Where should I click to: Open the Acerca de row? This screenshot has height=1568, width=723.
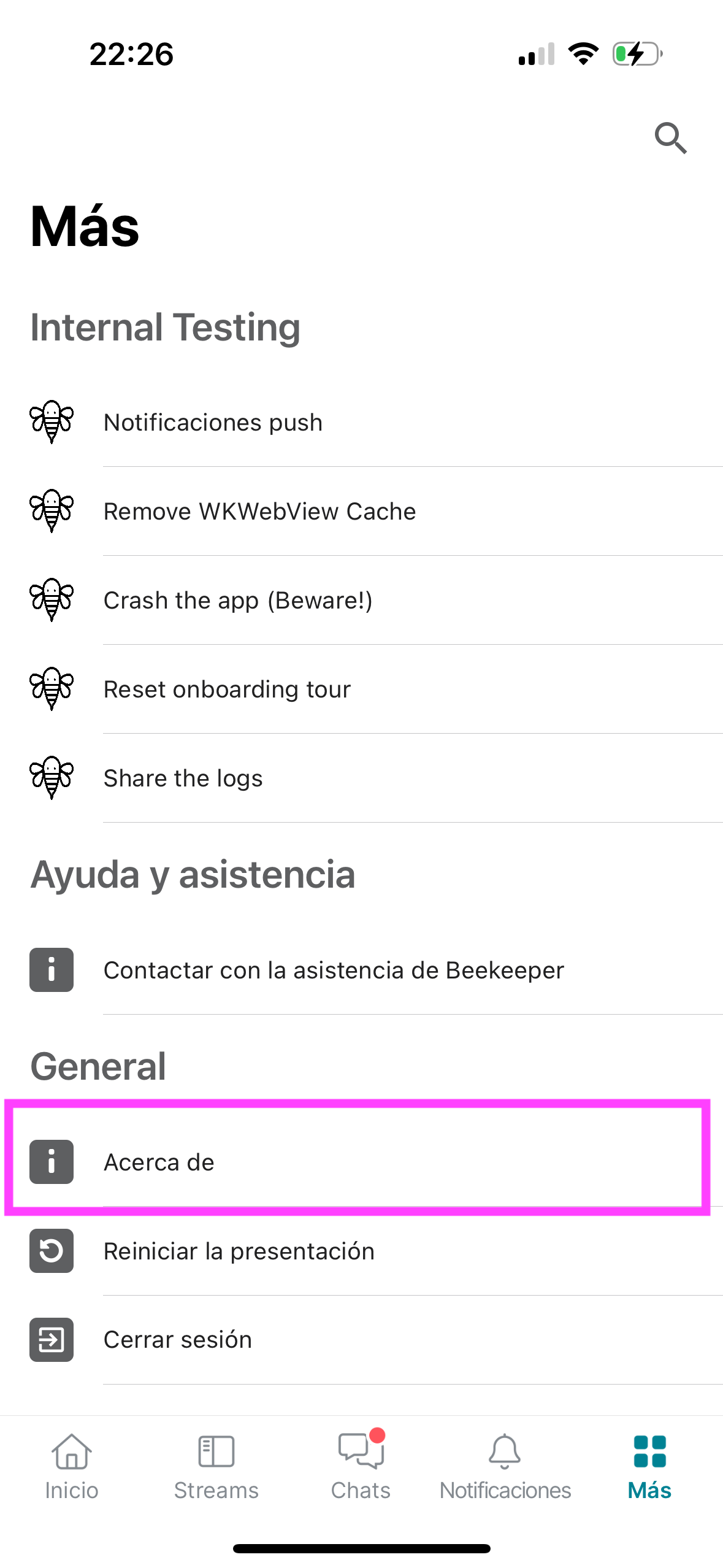click(x=362, y=1162)
